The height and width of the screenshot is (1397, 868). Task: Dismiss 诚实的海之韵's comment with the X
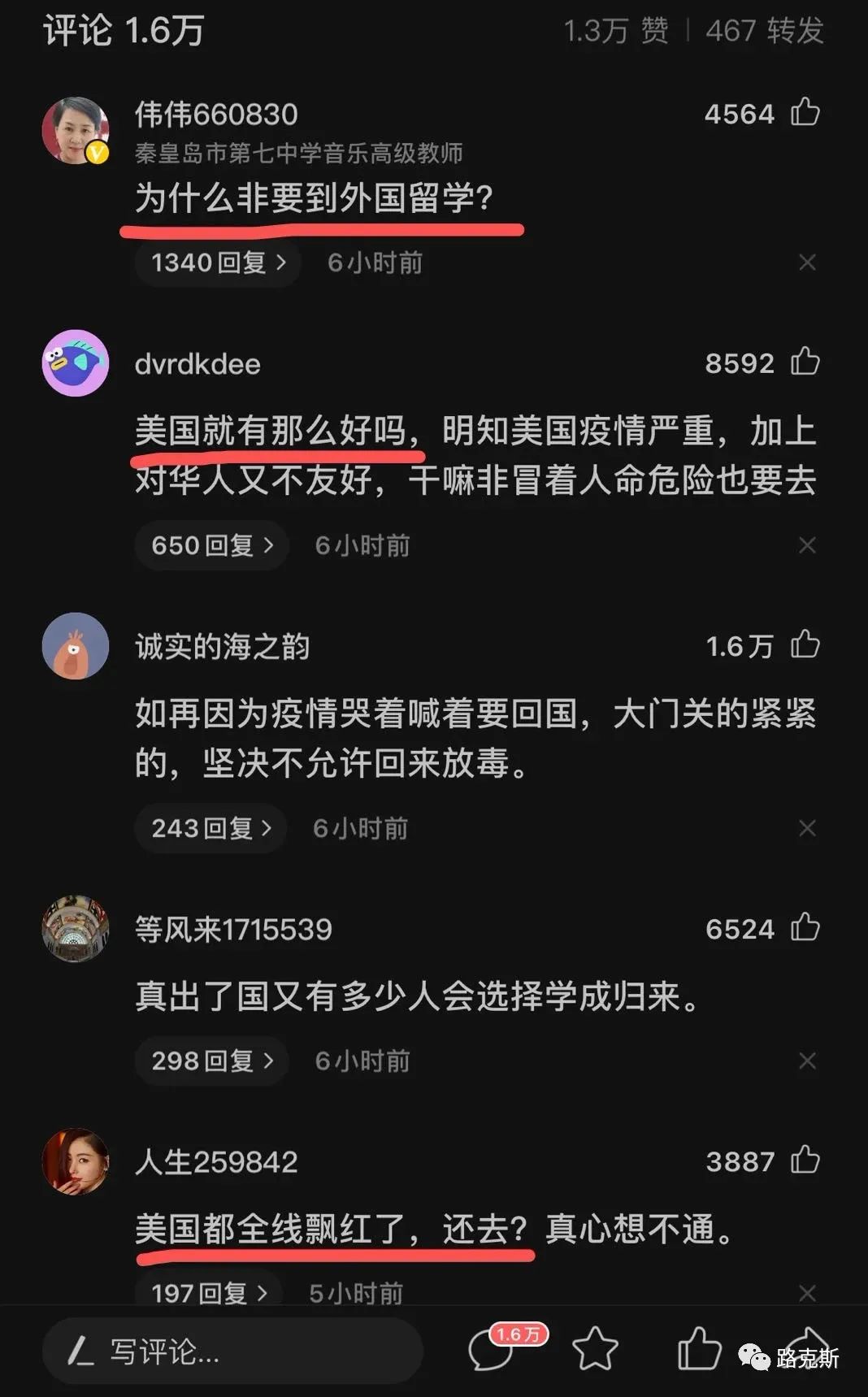807,828
